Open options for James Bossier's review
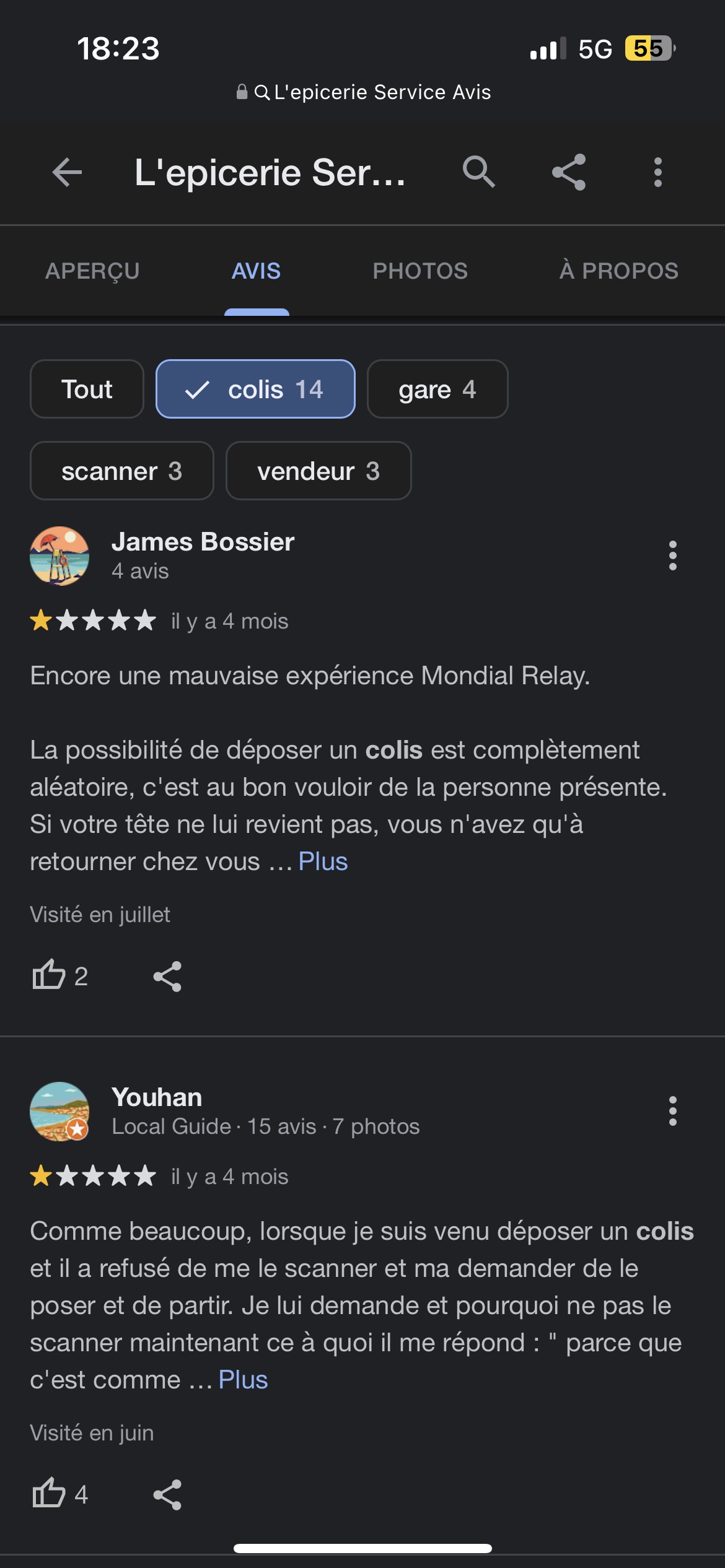This screenshot has width=725, height=1568. 673,555
